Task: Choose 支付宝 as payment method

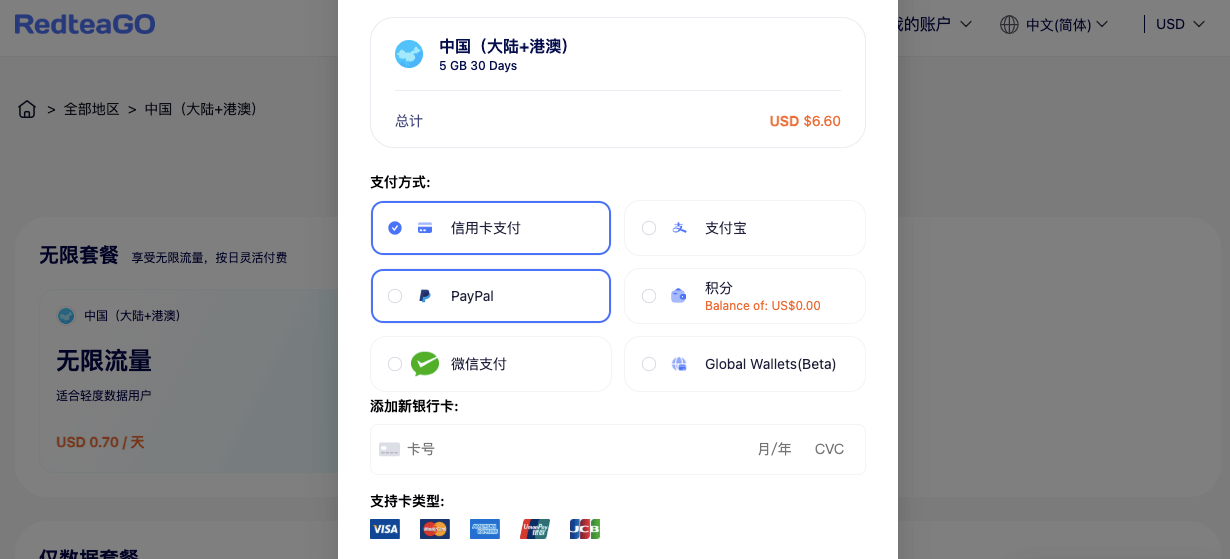Action: coord(744,228)
